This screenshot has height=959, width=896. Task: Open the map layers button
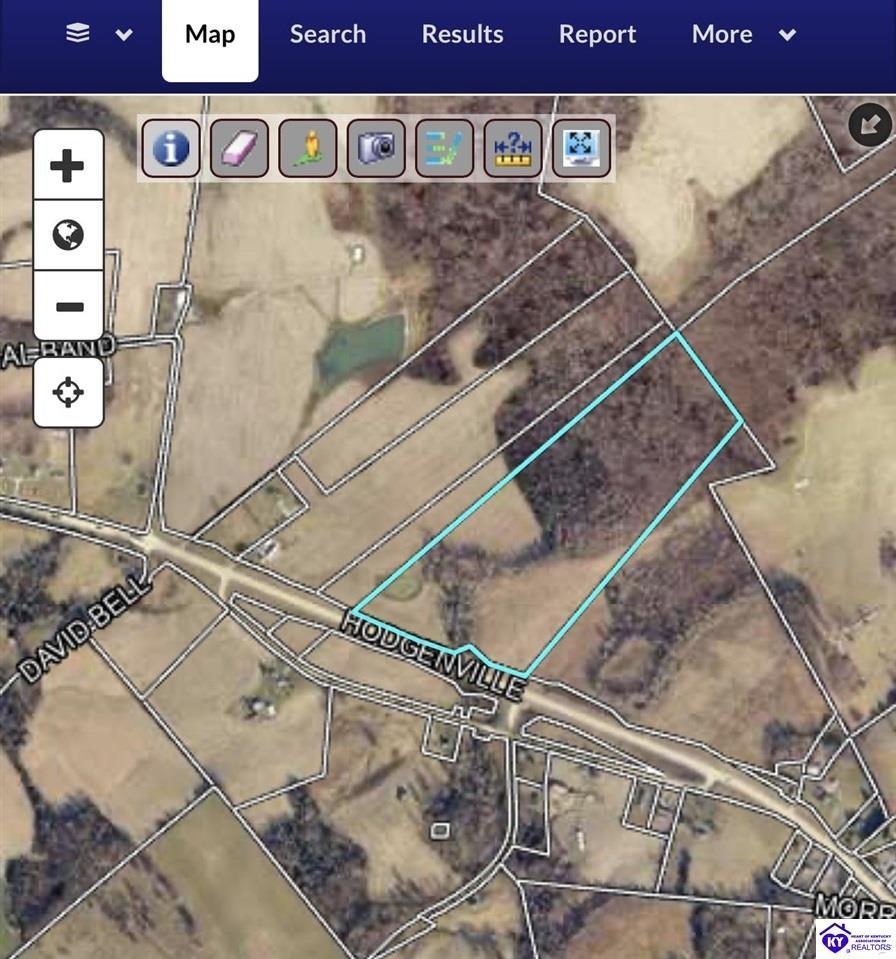[x=77, y=34]
